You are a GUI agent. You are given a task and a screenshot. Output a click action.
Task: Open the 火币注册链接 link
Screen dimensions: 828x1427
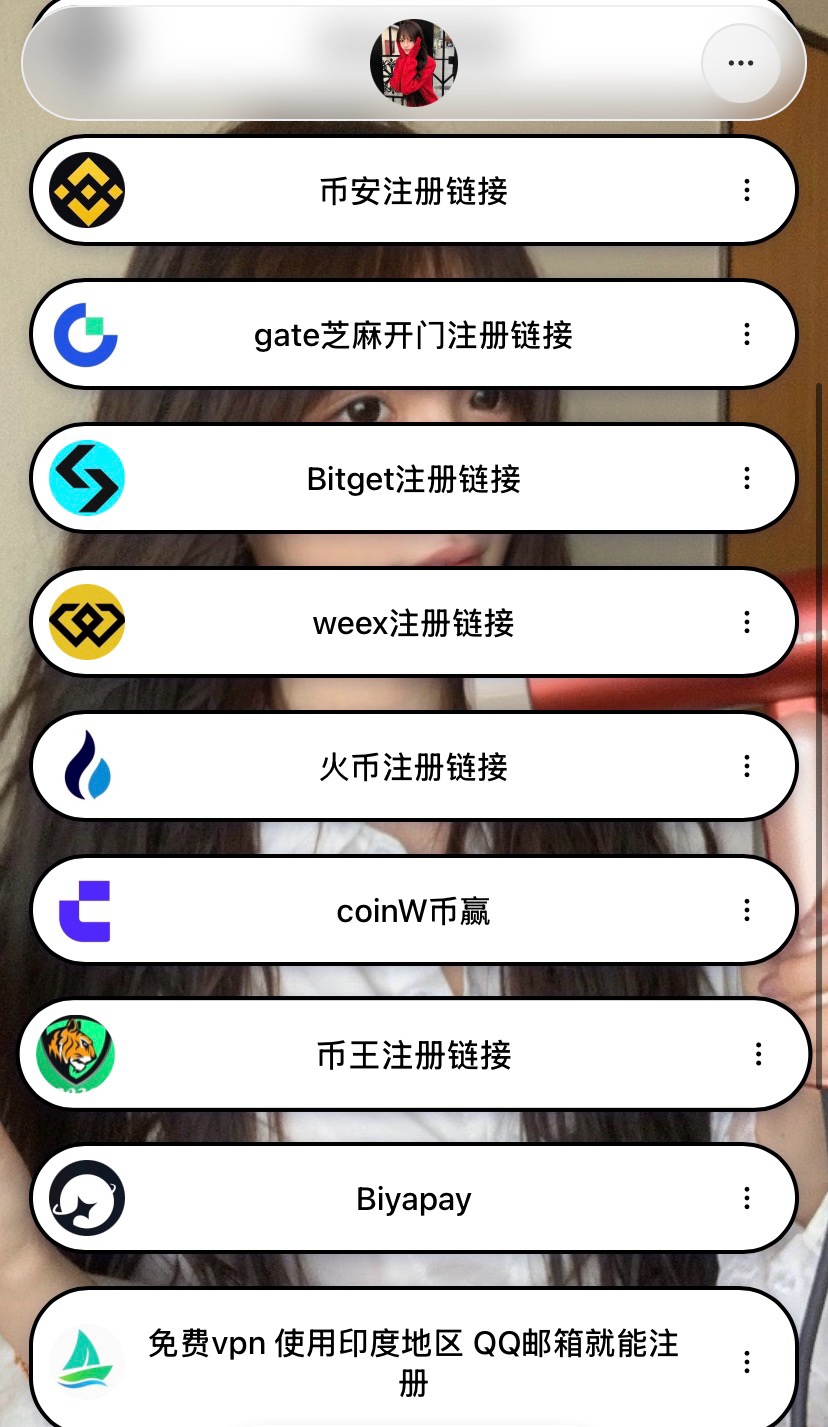click(413, 766)
